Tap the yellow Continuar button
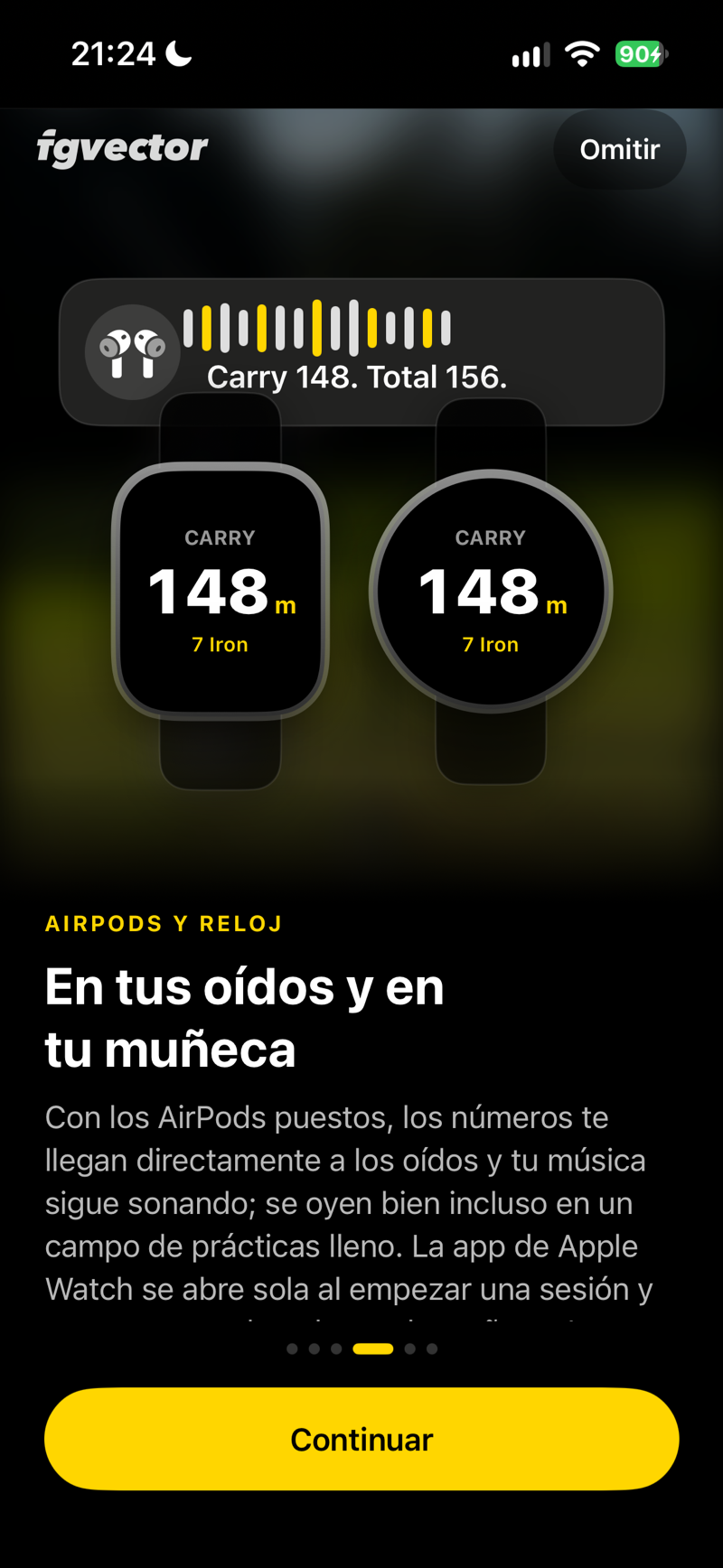This screenshot has height=1568, width=723. tap(361, 1439)
